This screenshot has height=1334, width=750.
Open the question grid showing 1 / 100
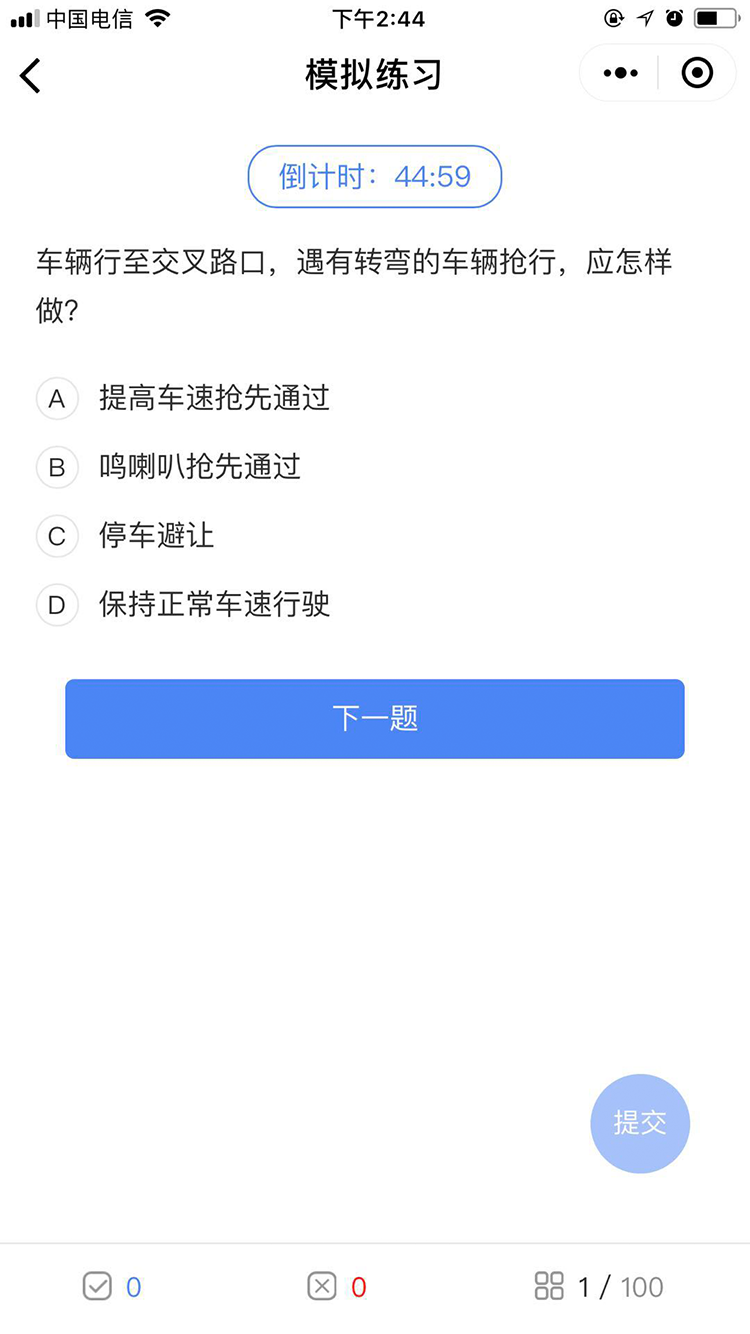(599, 1286)
